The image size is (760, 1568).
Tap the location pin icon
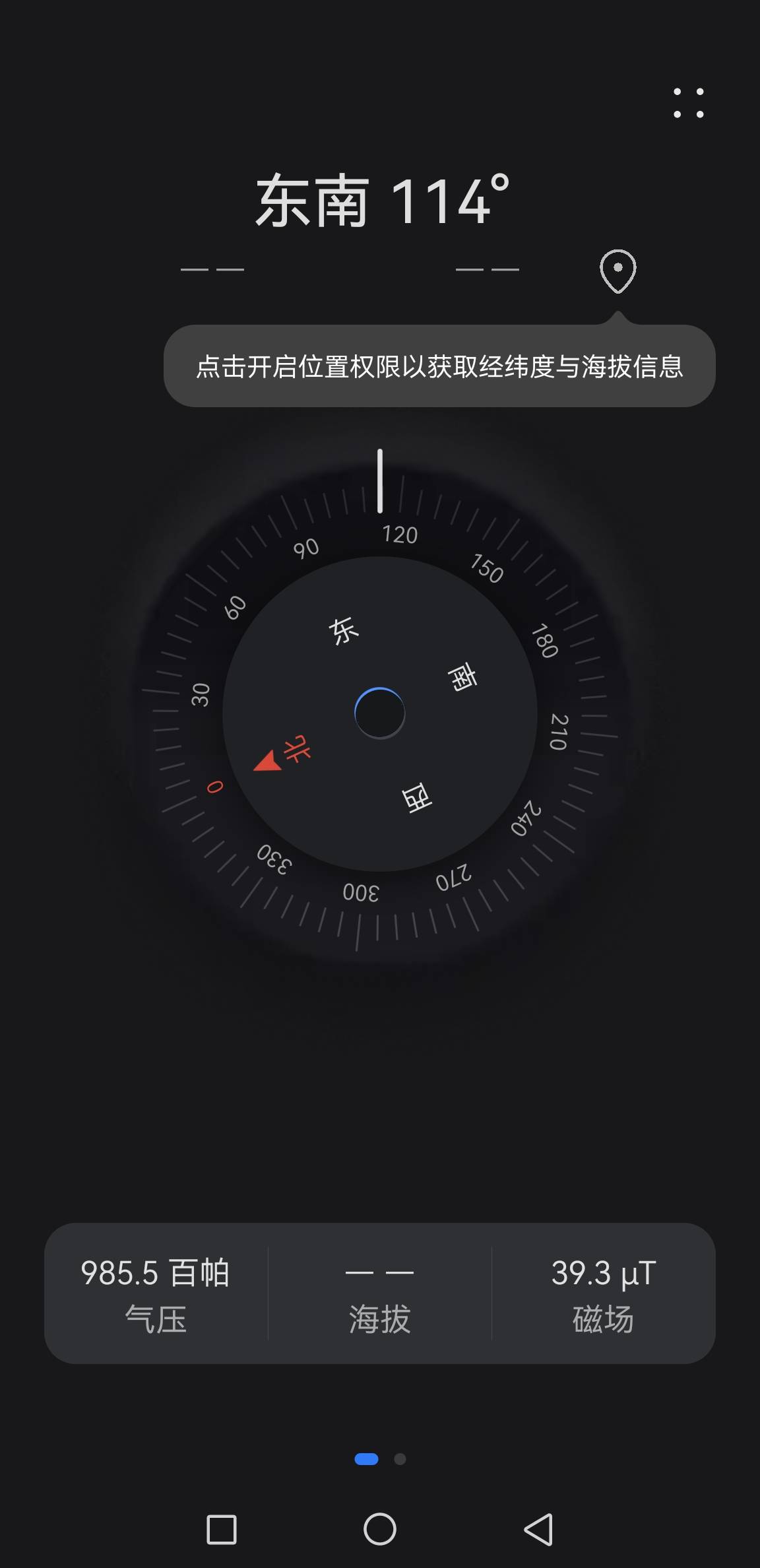pyautogui.click(x=617, y=271)
